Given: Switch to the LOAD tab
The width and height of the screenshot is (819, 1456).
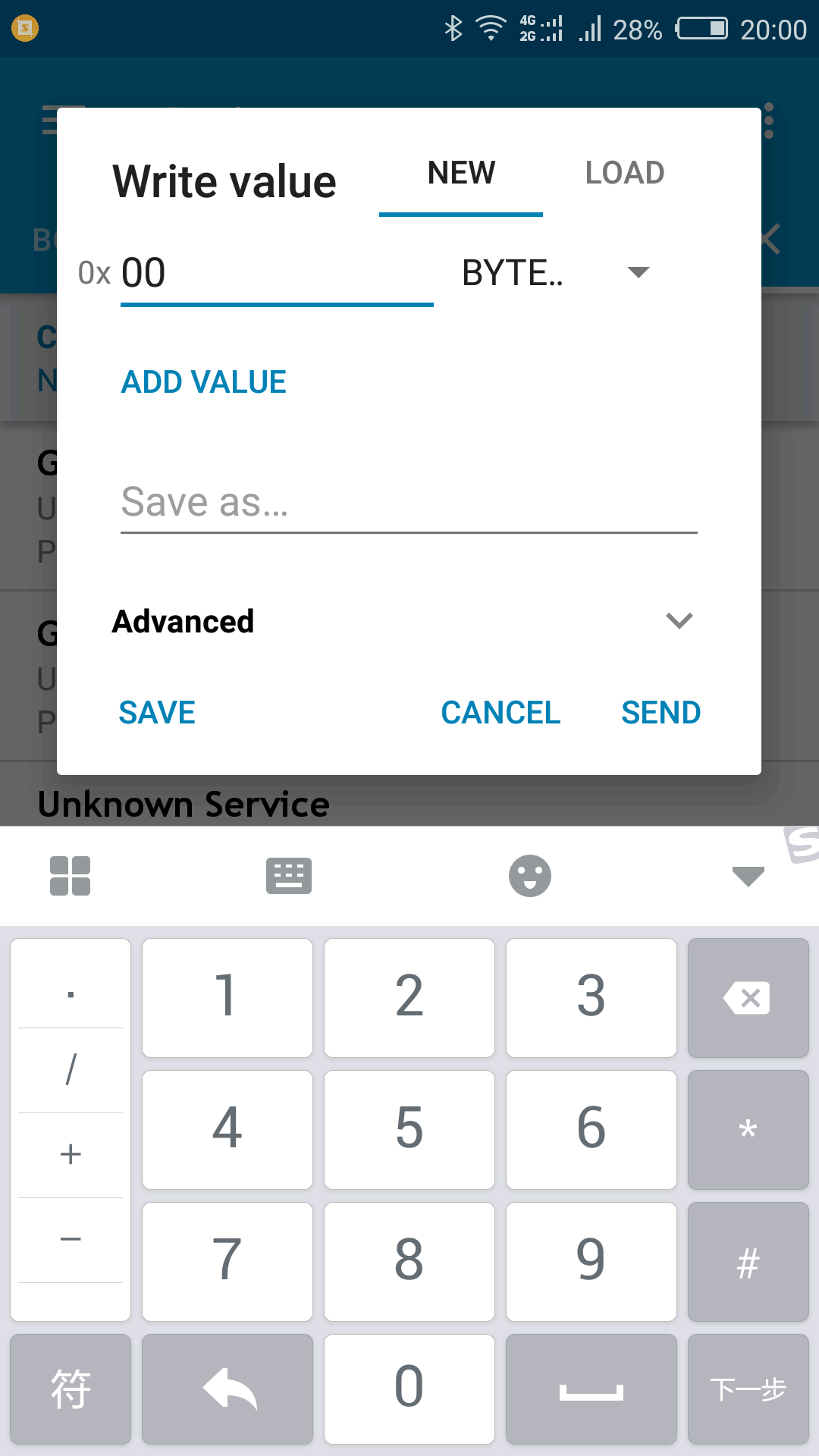Looking at the screenshot, I should 624,174.
